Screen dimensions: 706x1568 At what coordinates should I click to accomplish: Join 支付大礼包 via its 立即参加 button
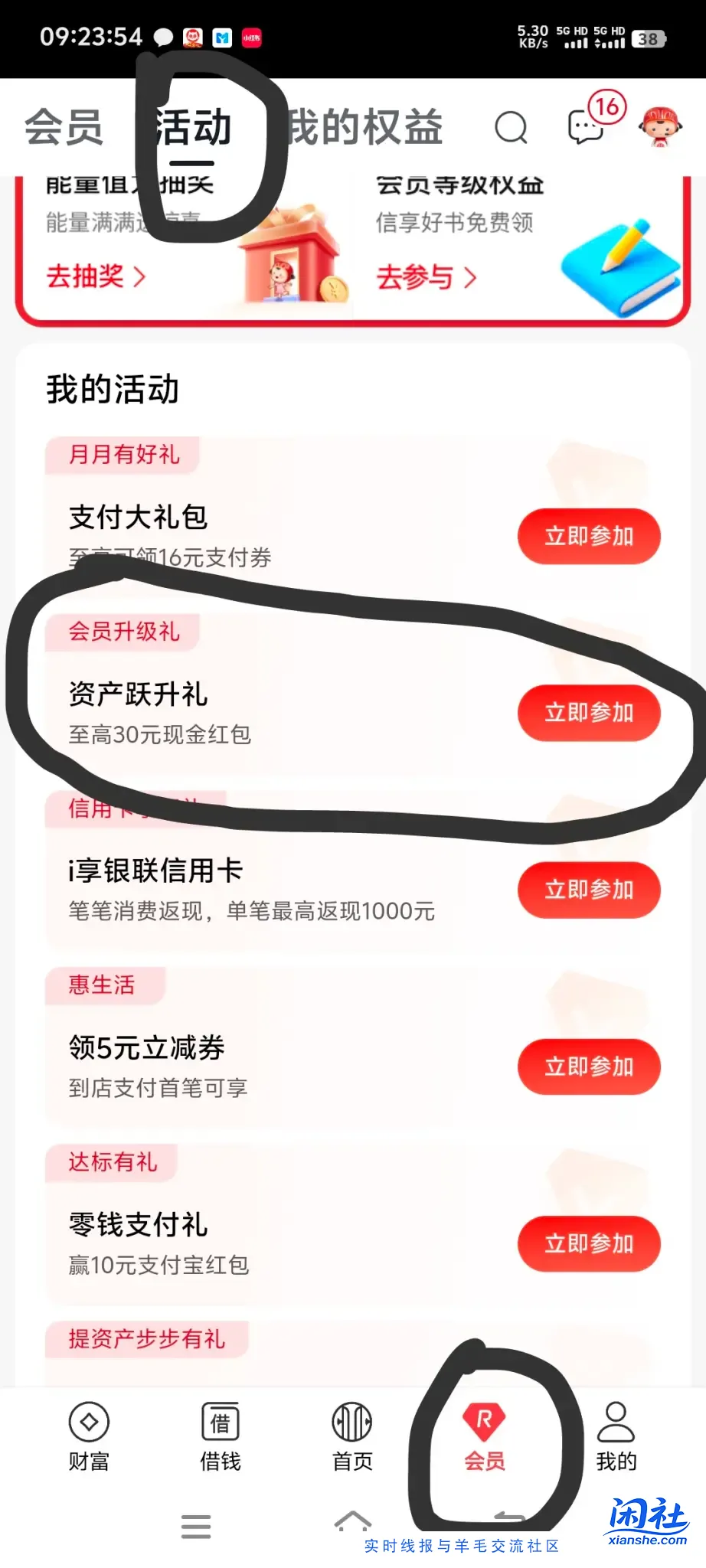pos(588,537)
